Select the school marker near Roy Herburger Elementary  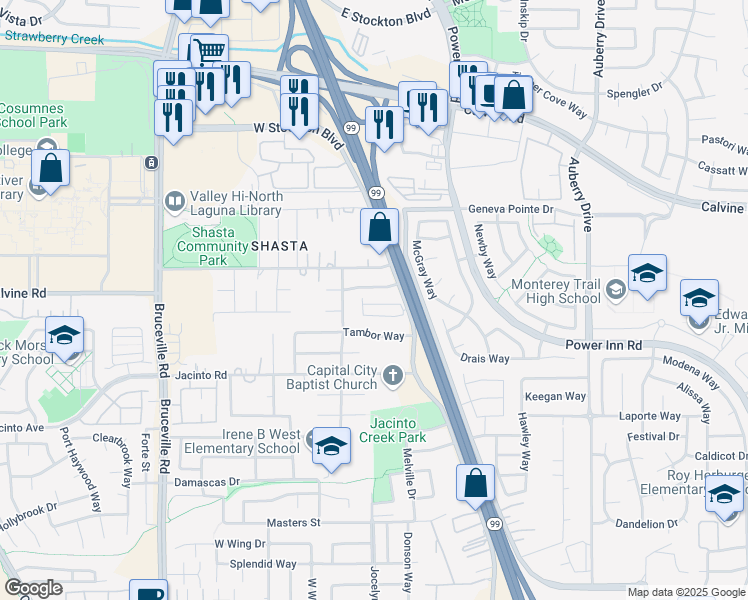[x=724, y=494]
